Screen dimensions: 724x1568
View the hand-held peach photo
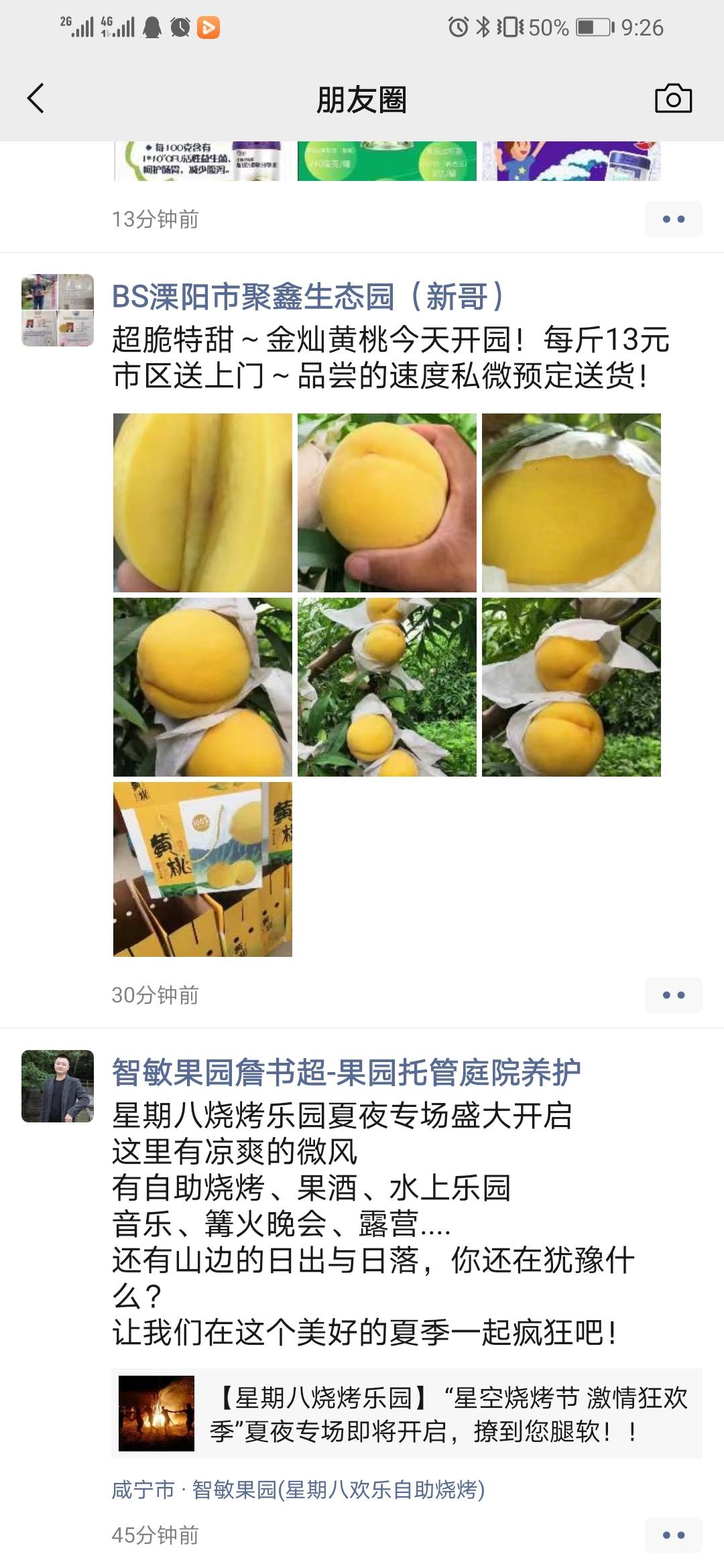pyautogui.click(x=387, y=503)
